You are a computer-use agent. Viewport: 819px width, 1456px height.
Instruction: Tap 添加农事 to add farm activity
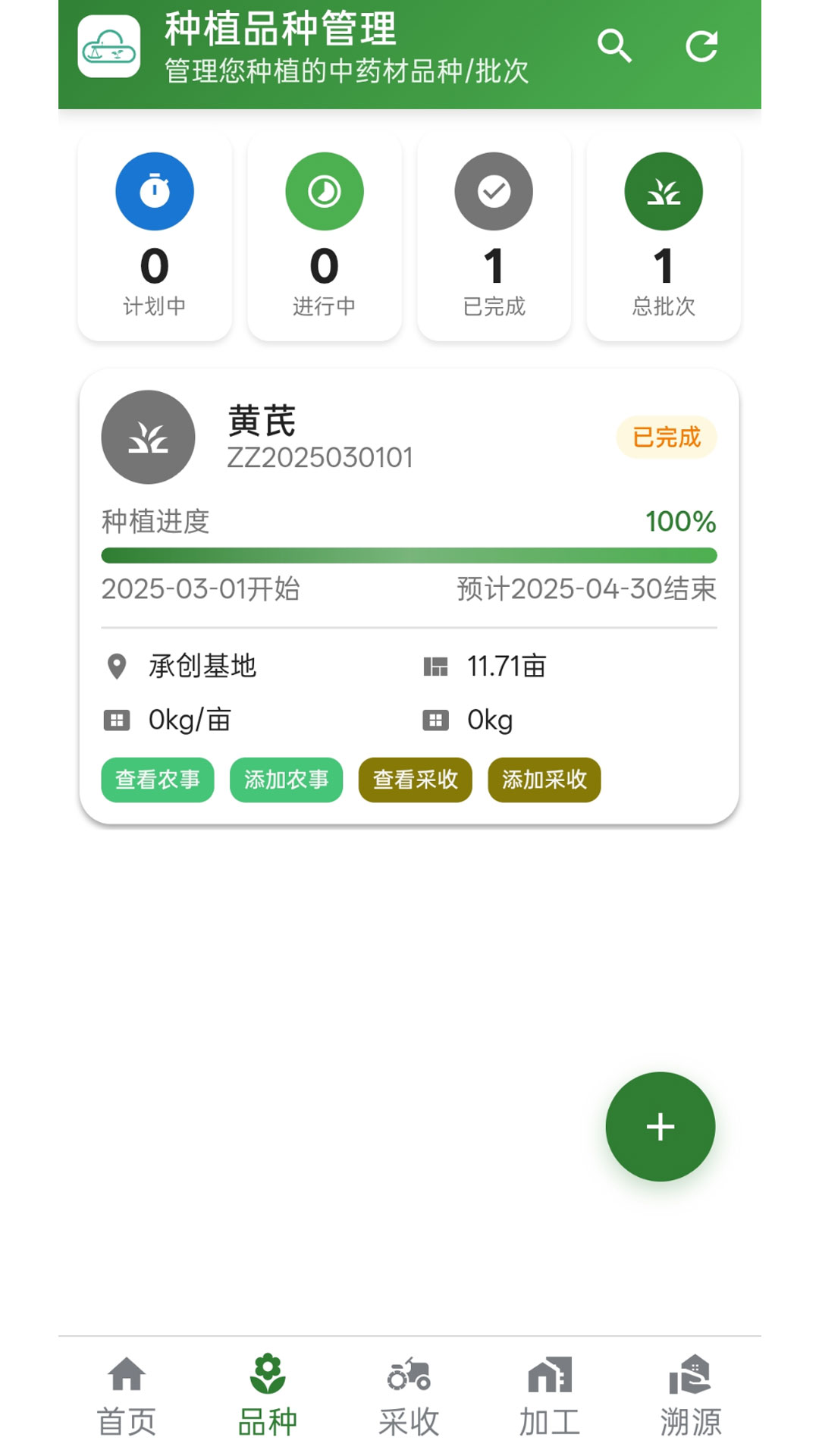(286, 780)
